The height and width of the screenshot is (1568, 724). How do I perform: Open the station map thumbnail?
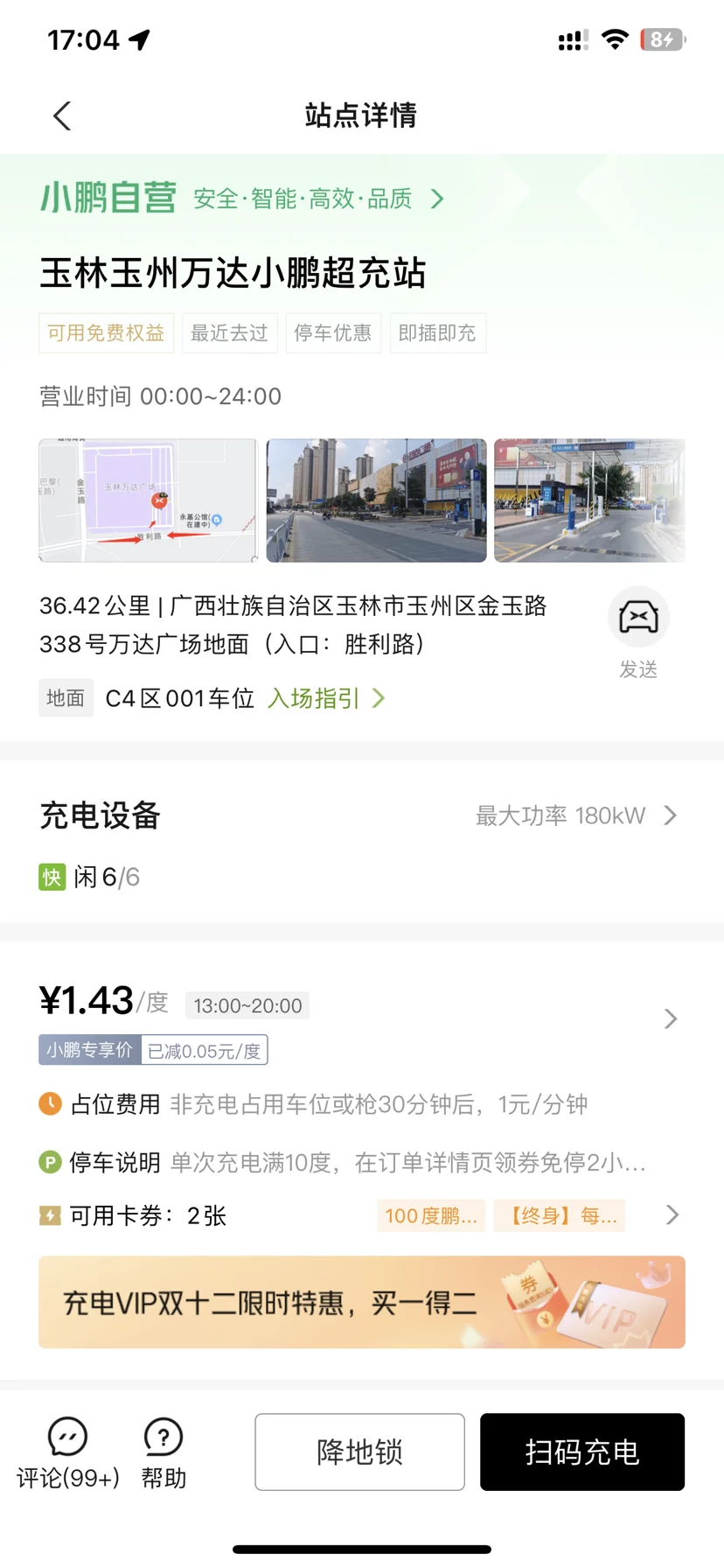(148, 500)
